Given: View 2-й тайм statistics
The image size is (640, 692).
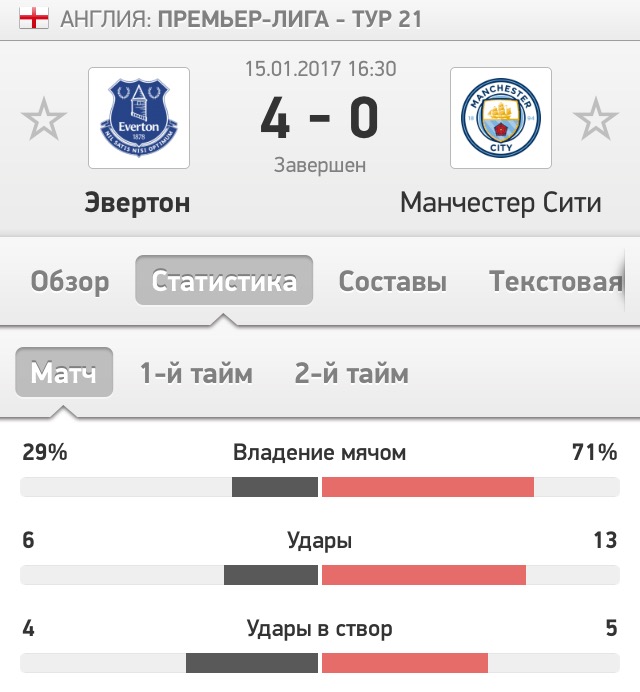Looking at the screenshot, I should point(352,374).
